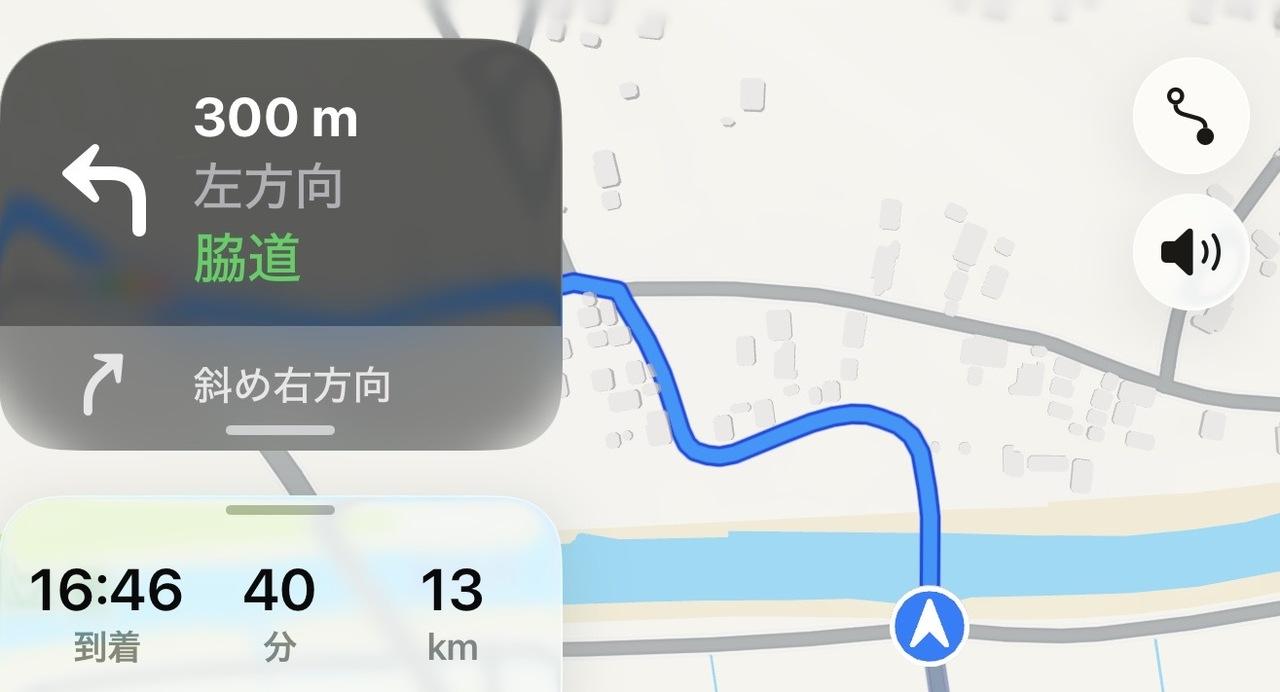1280x692 pixels.
Task: Open the route overview button
Action: pos(1190,116)
